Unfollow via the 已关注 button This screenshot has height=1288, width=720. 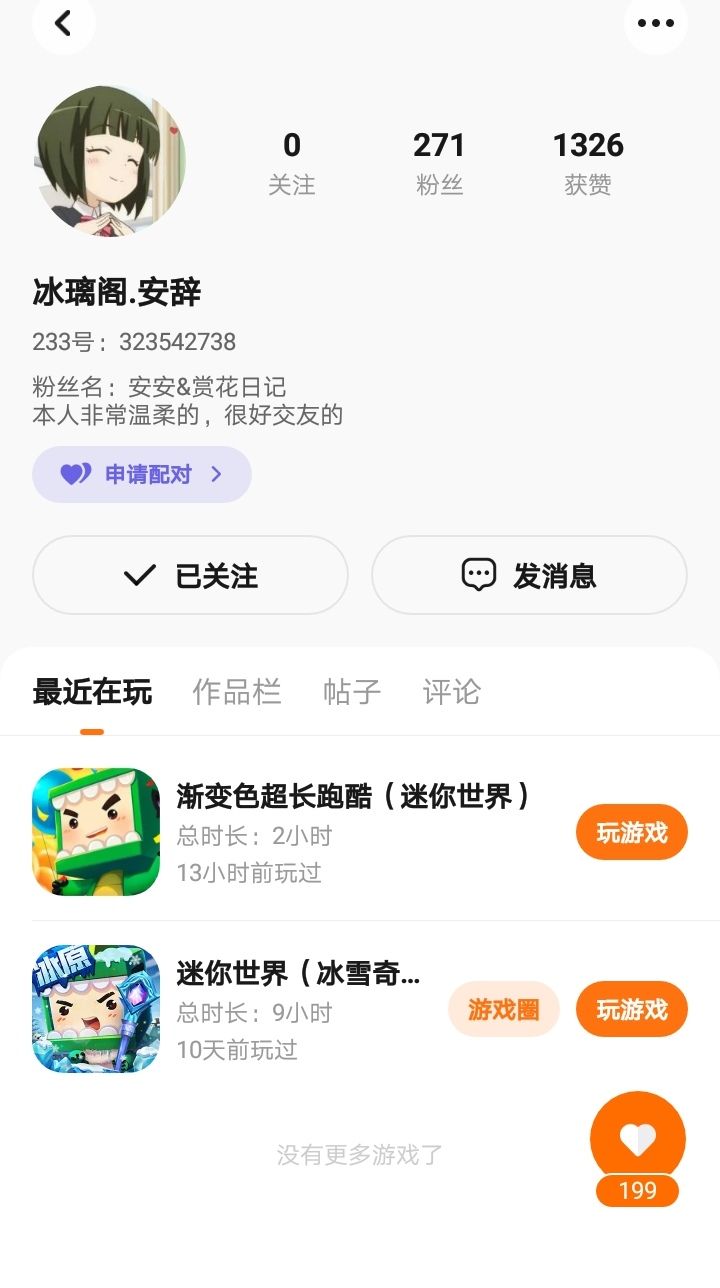[x=190, y=575]
